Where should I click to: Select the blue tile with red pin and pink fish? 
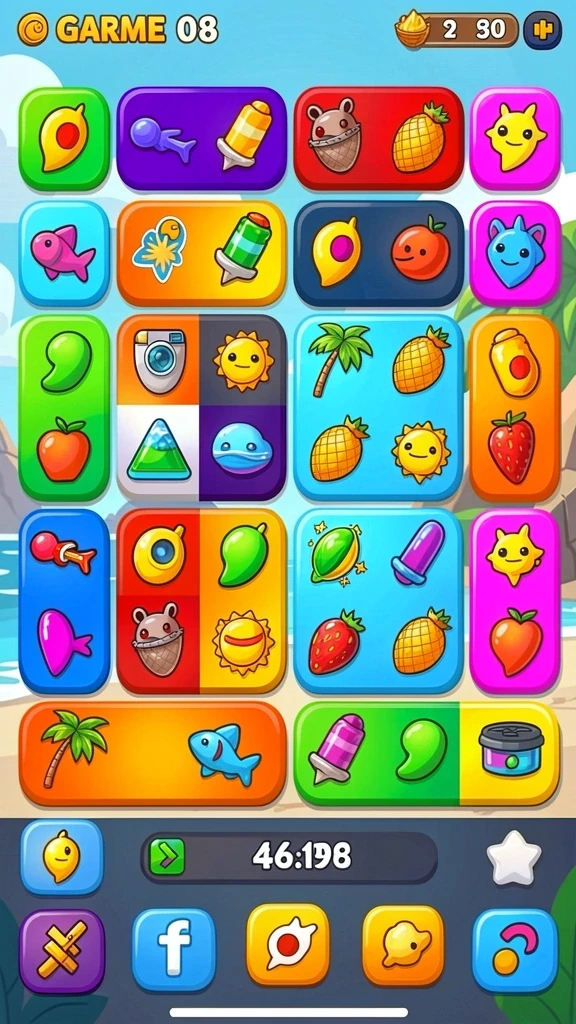64,601
